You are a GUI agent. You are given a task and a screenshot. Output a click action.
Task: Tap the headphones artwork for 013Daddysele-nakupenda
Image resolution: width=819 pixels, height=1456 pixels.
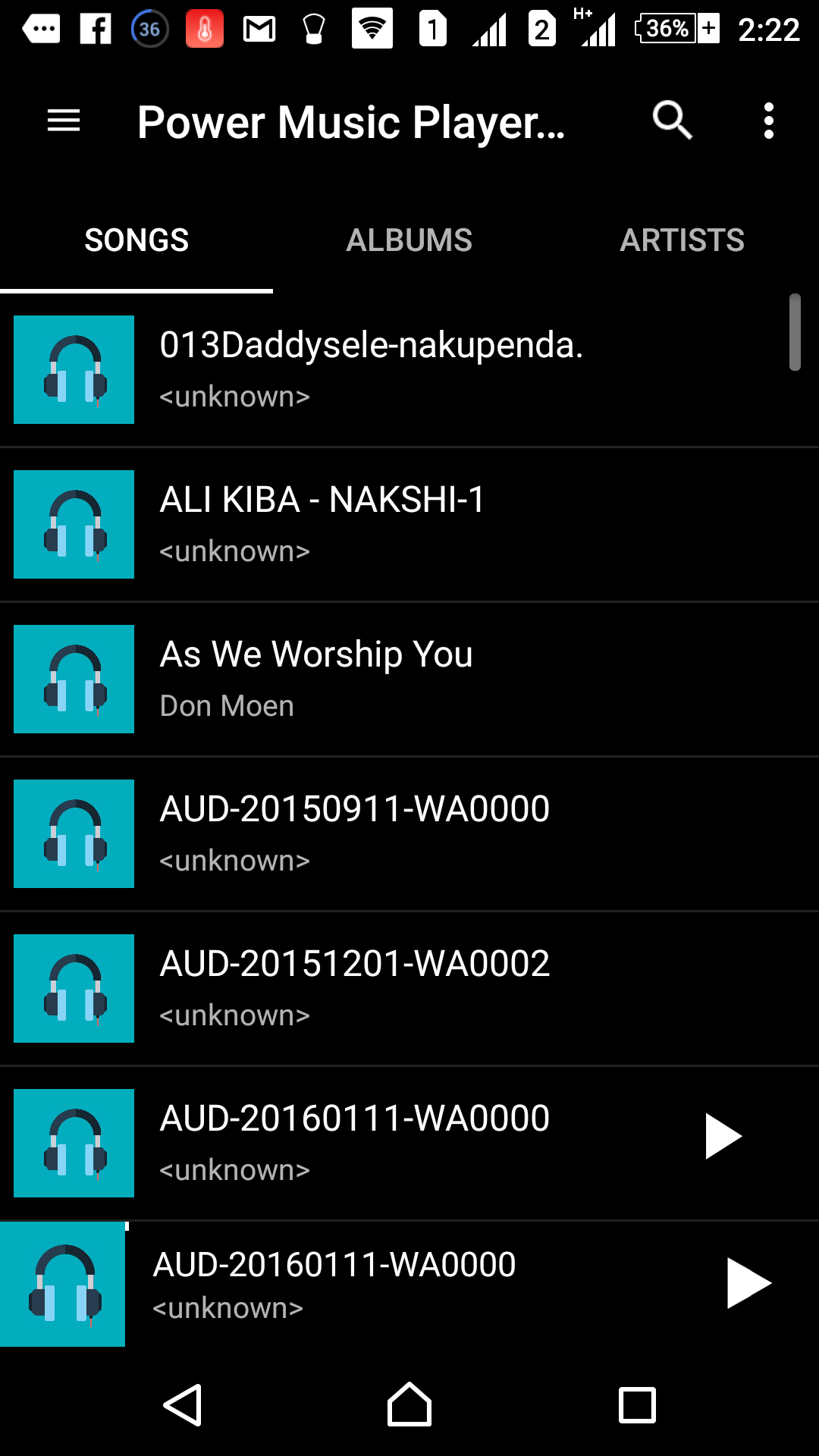pyautogui.click(x=73, y=369)
